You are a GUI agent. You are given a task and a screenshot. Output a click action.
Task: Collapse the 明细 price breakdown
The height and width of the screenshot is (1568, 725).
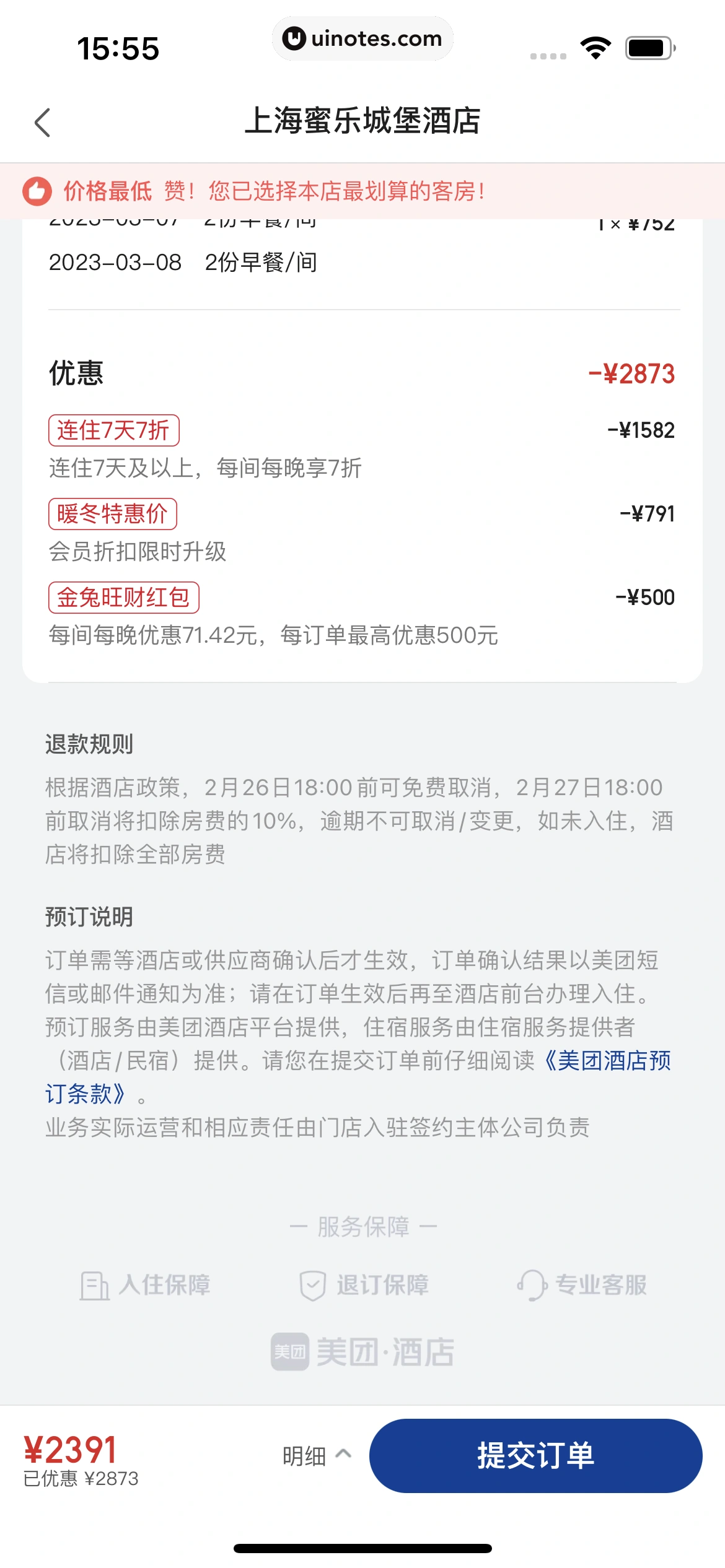[x=316, y=1455]
